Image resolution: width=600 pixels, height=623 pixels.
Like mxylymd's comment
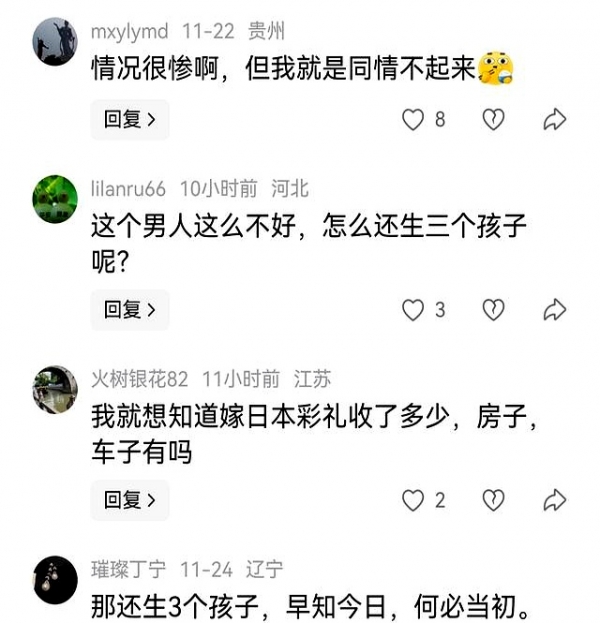click(413, 120)
